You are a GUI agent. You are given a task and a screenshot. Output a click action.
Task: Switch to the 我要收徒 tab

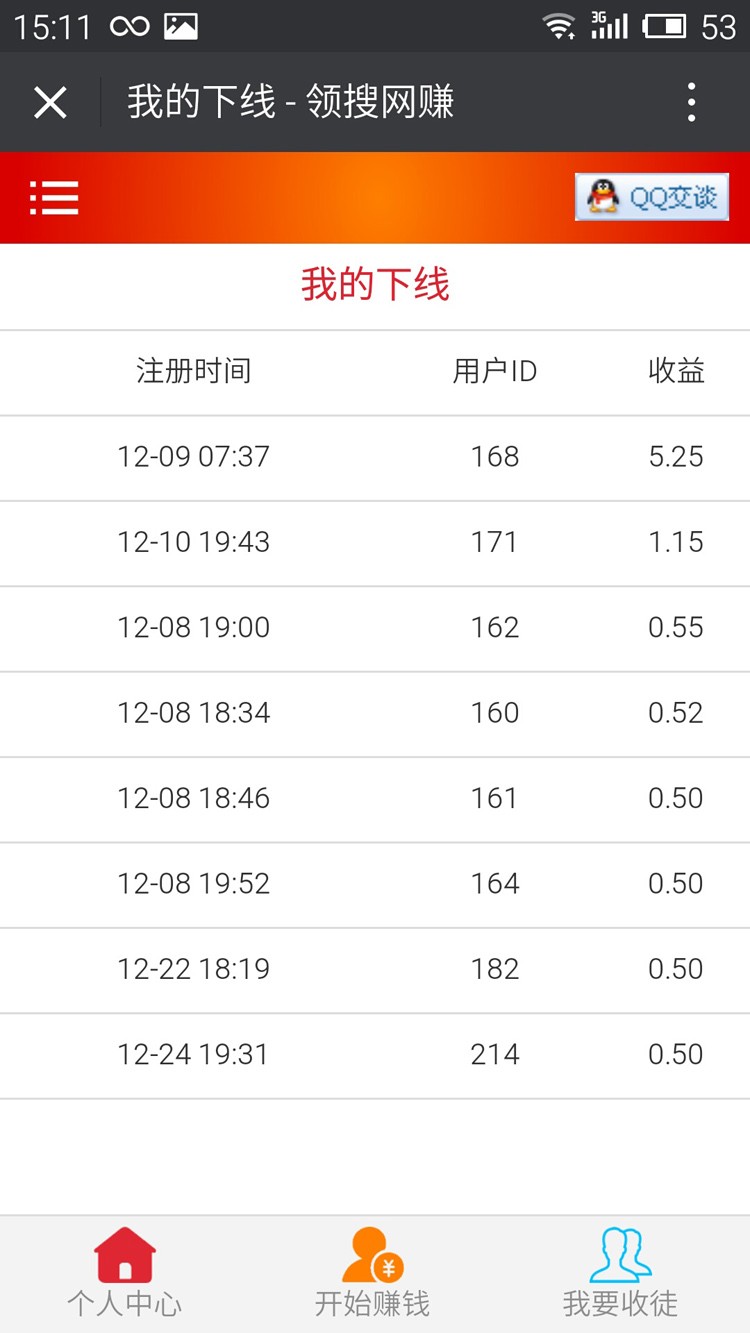tap(622, 1304)
